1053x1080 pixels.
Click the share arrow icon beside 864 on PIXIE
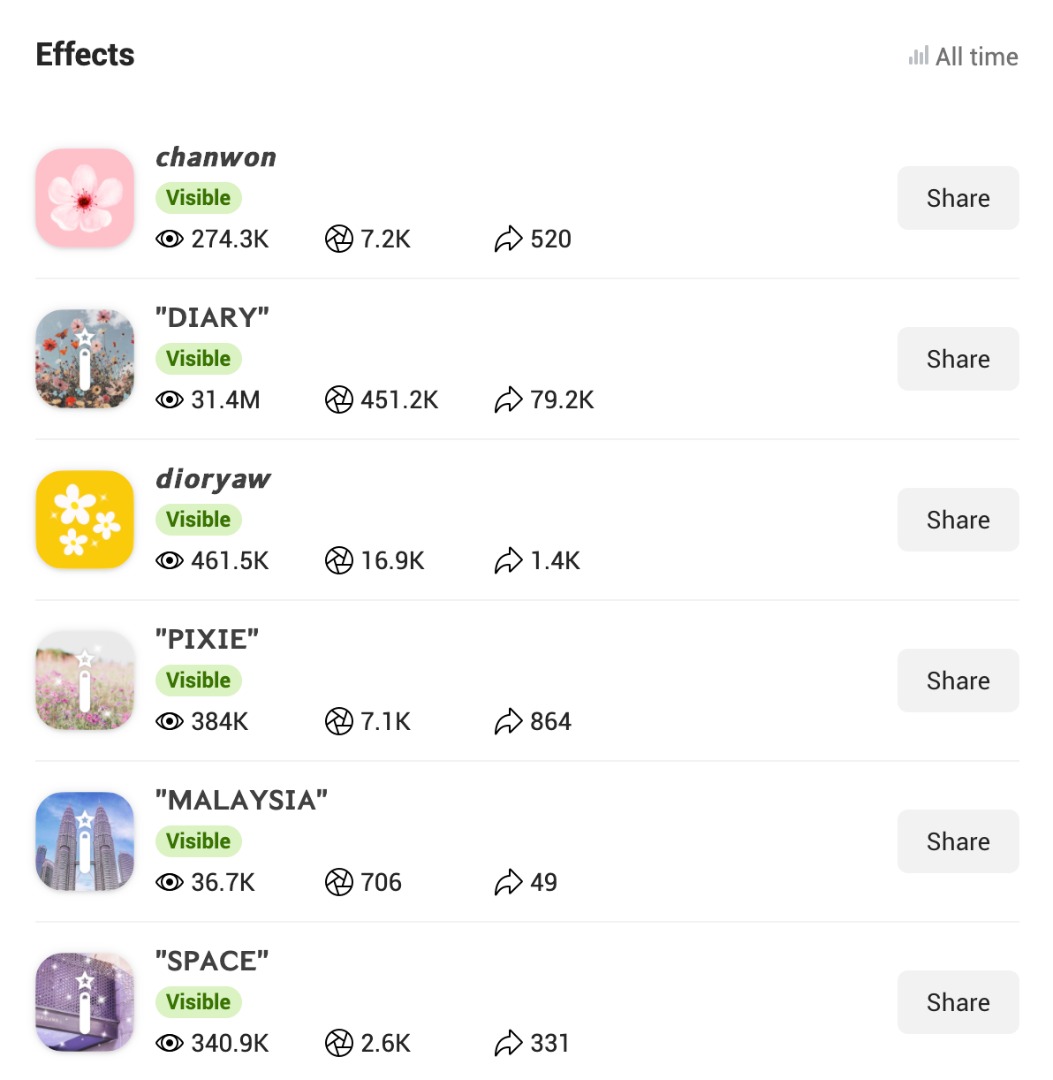(x=510, y=721)
